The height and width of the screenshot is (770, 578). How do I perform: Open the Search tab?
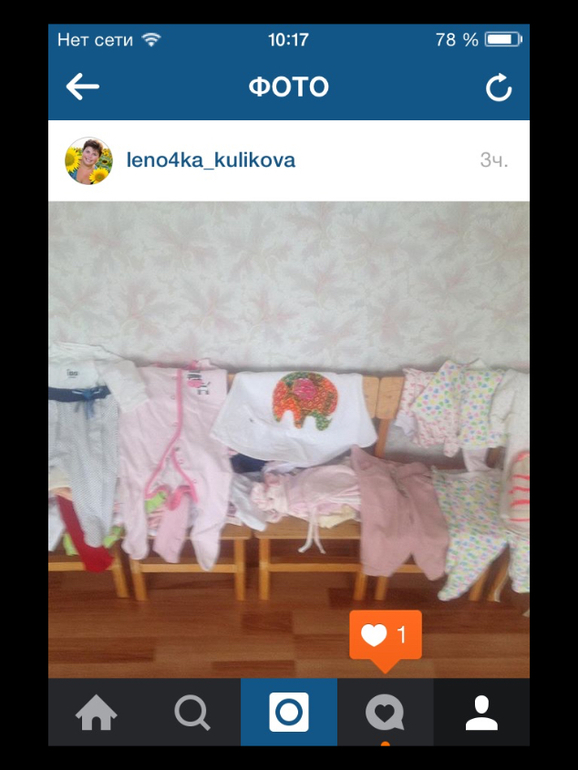pyautogui.click(x=193, y=712)
